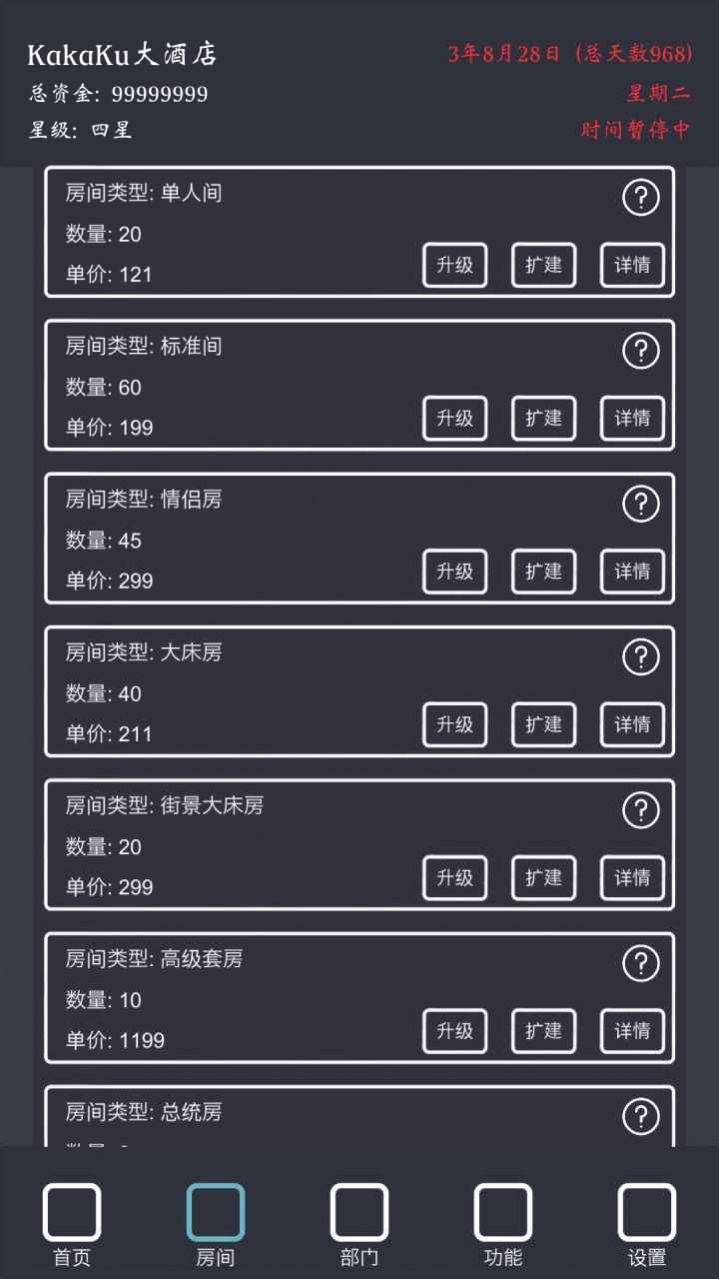Upgrade 街景大床房 rooms
Image resolution: width=719 pixels, height=1279 pixels.
click(x=454, y=877)
